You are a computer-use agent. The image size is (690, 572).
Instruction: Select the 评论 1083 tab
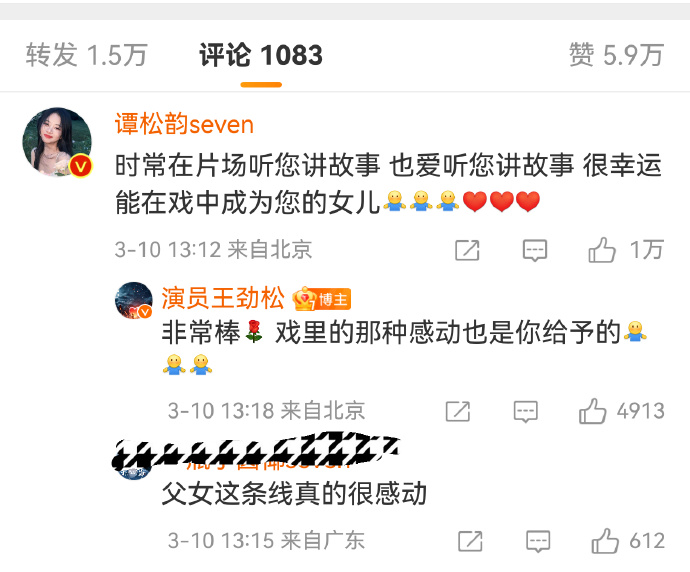(261, 55)
